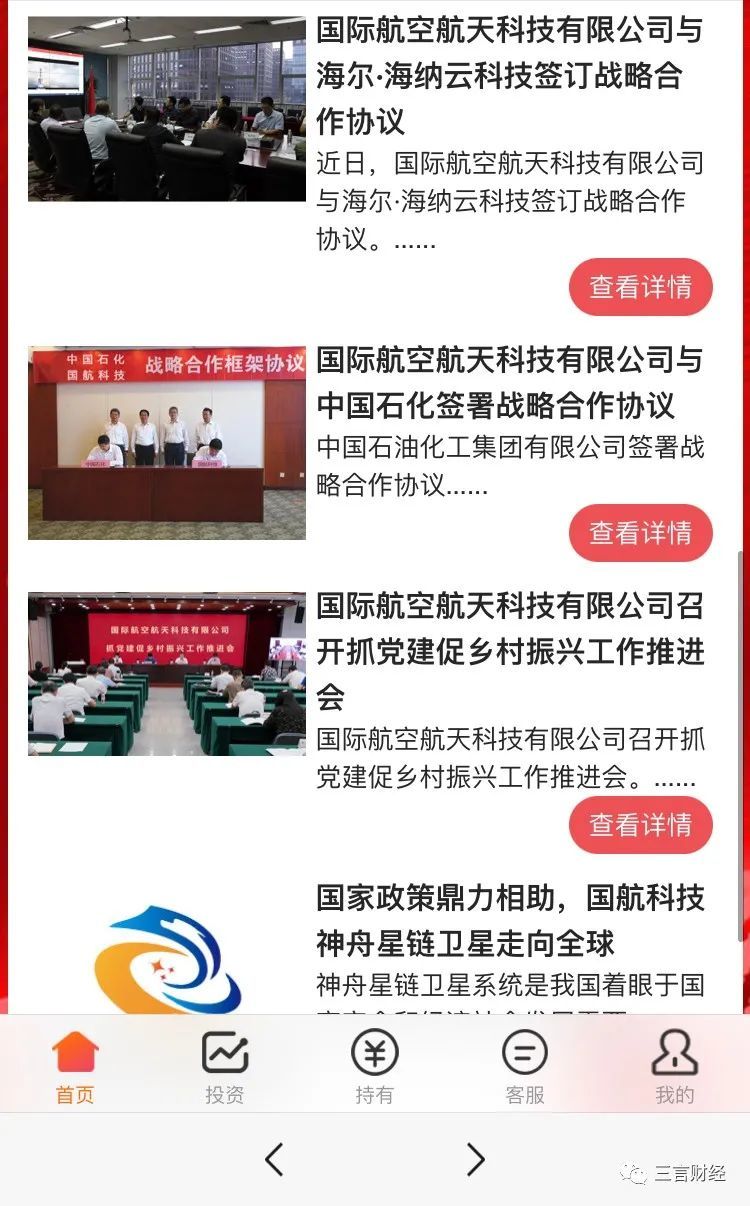
Task: Open the 抓党建促乡村振兴 conference photo
Action: (167, 674)
